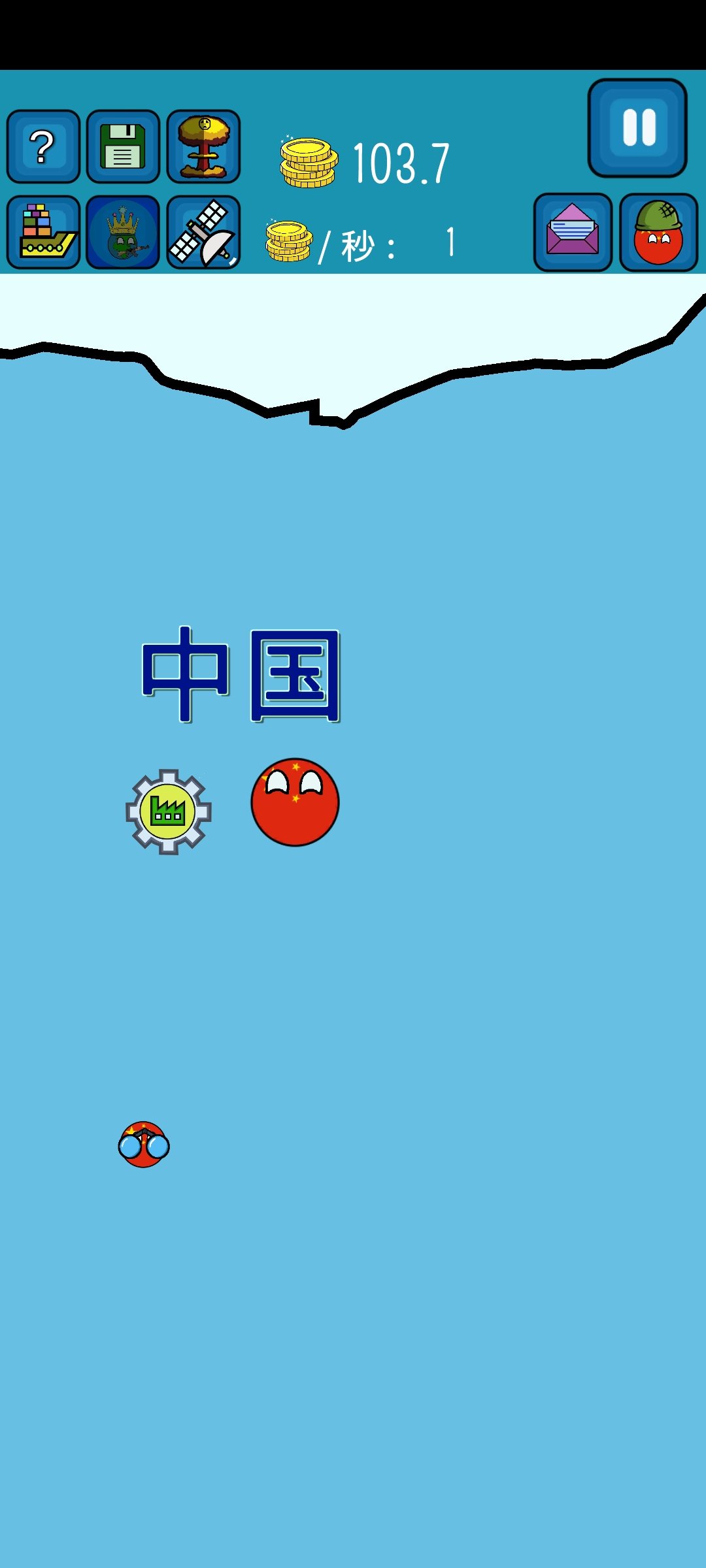706x1568 pixels.
Task: Tap the binoculars scout countryball
Action: 144,1145
